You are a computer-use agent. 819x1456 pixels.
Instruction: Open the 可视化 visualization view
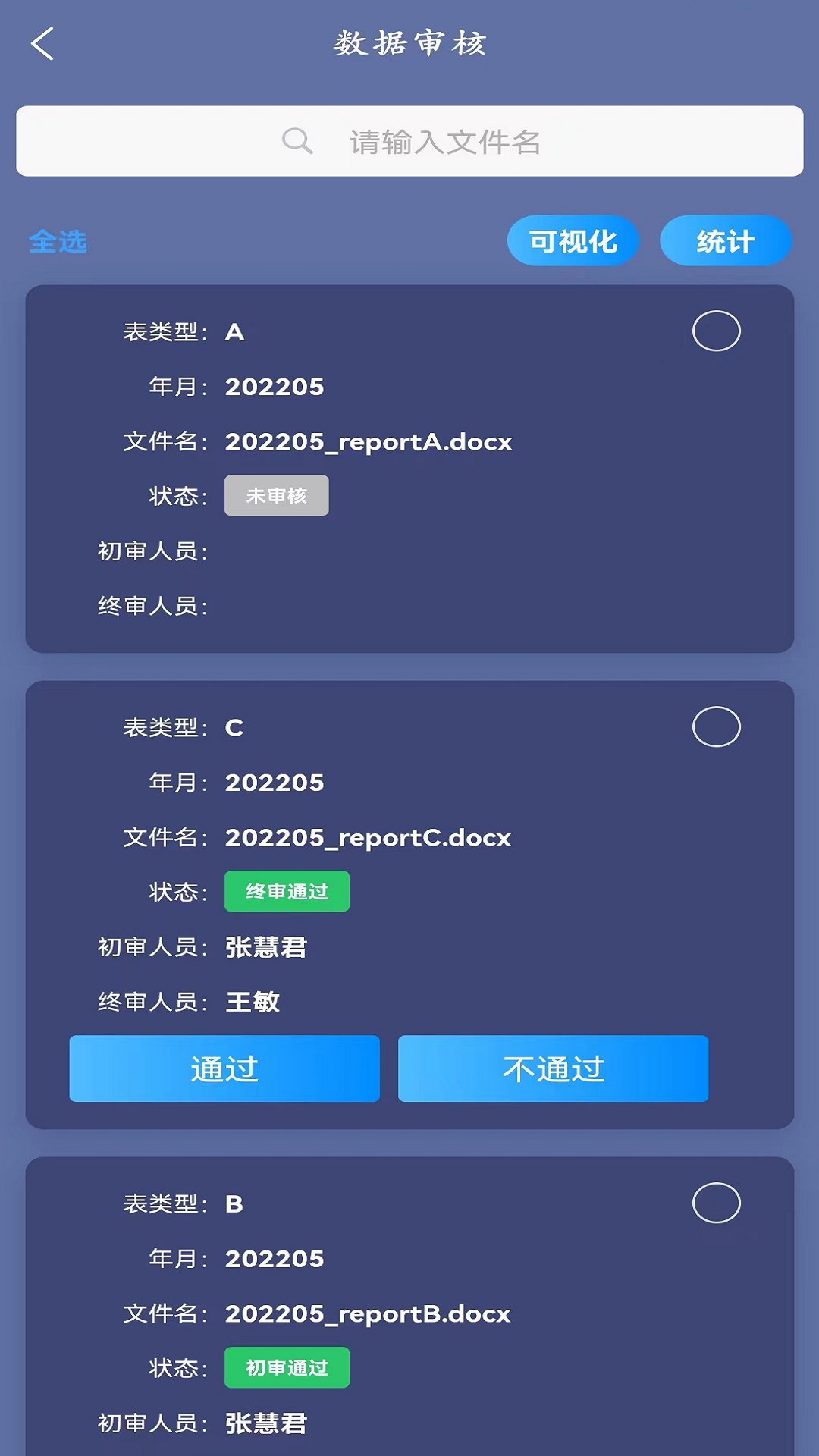click(x=573, y=241)
